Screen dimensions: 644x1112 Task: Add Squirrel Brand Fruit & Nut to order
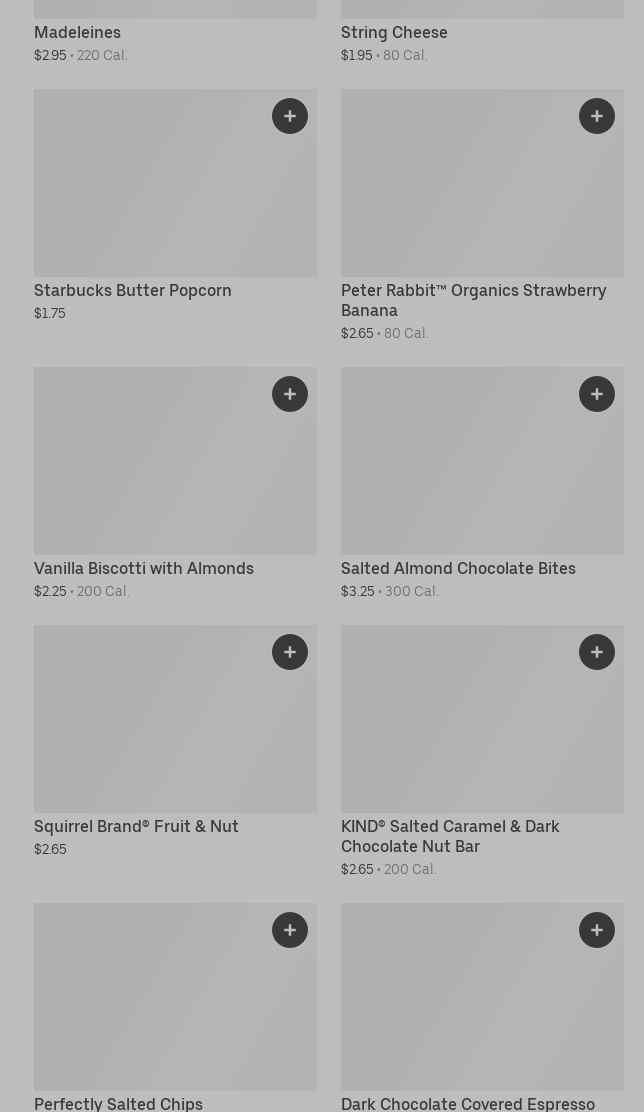pyautogui.click(x=290, y=652)
